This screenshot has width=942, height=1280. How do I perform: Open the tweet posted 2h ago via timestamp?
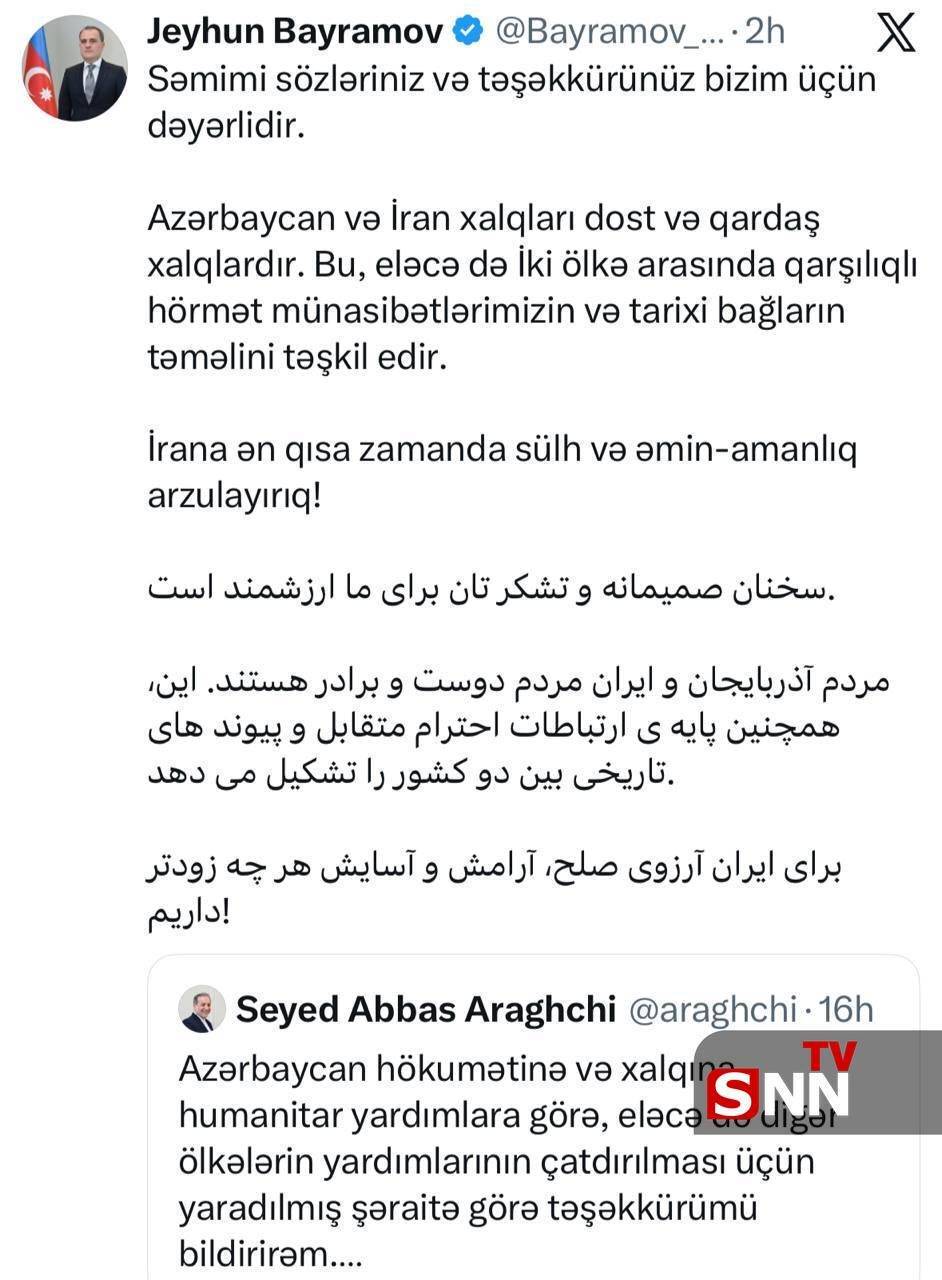766,31
